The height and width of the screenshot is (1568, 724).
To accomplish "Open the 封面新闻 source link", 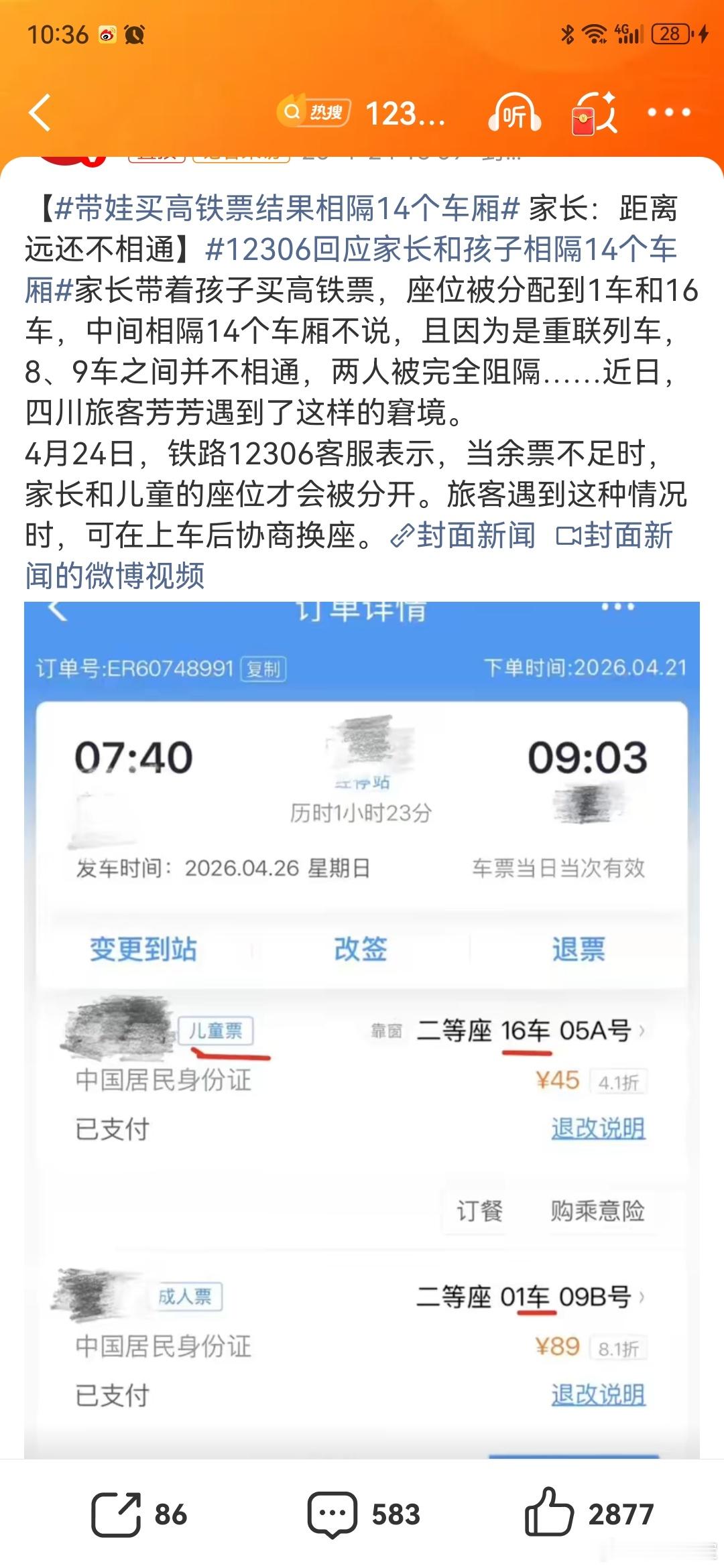I will [x=469, y=535].
